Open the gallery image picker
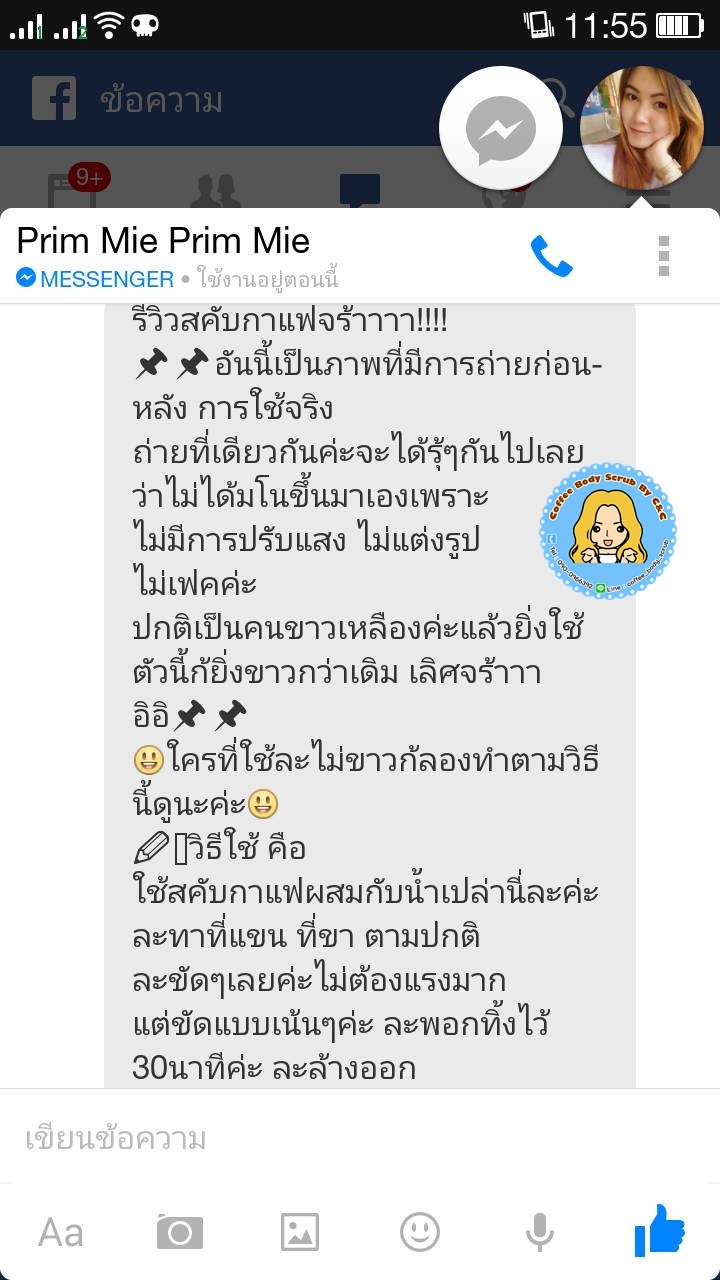This screenshot has height=1280, width=720. pos(300,1232)
